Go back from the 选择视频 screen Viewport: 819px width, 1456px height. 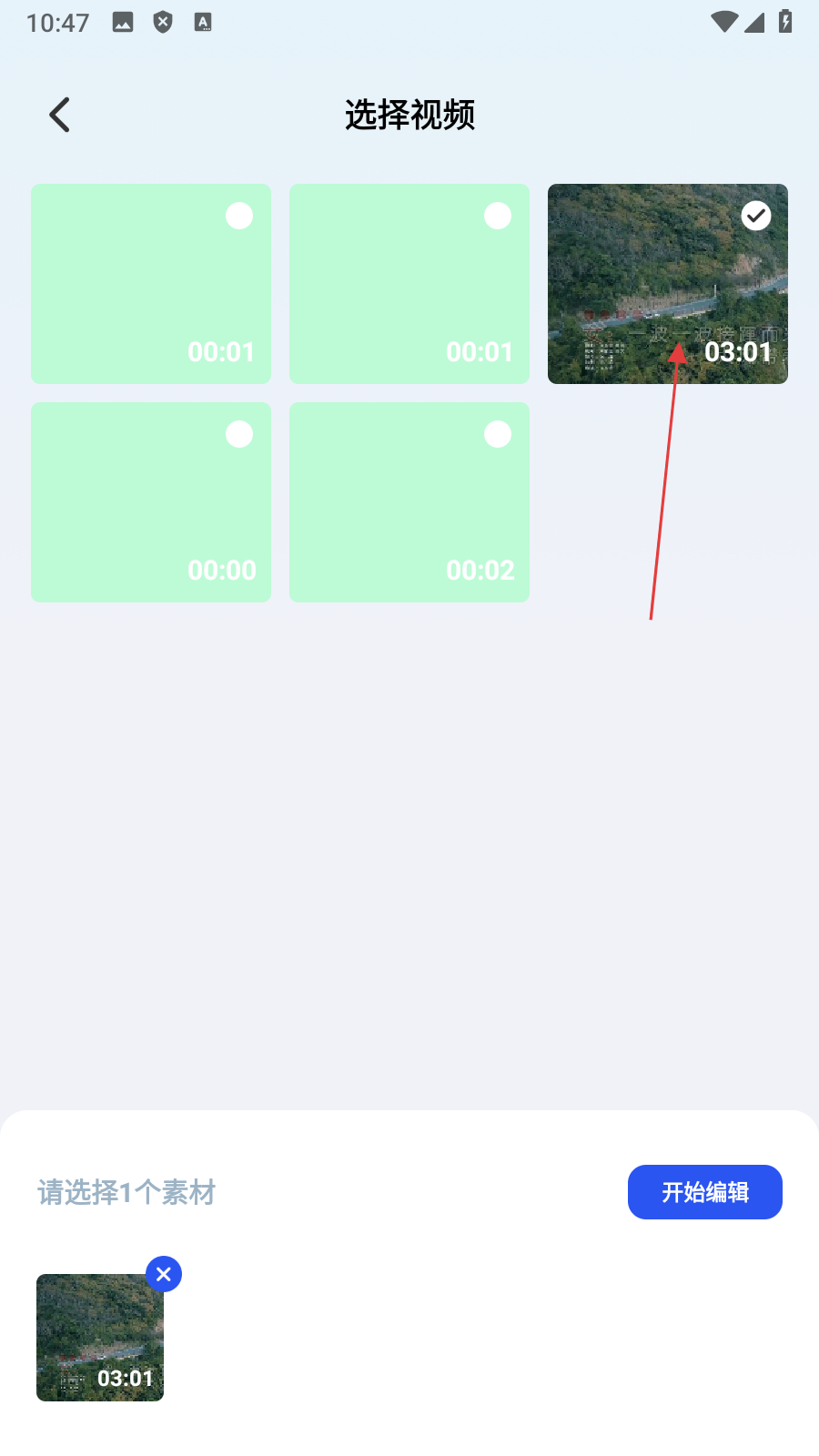(60, 116)
